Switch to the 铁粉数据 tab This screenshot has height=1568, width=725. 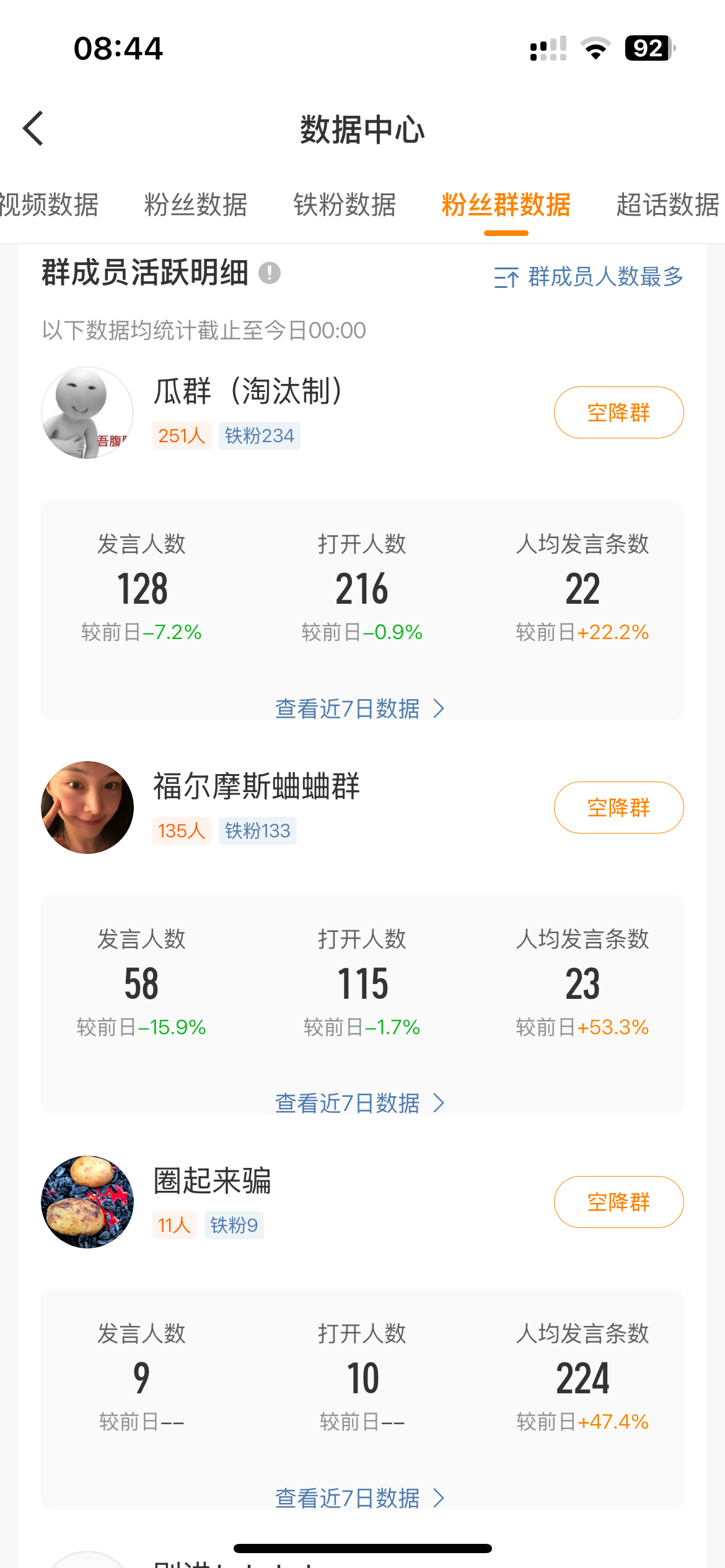coord(345,205)
